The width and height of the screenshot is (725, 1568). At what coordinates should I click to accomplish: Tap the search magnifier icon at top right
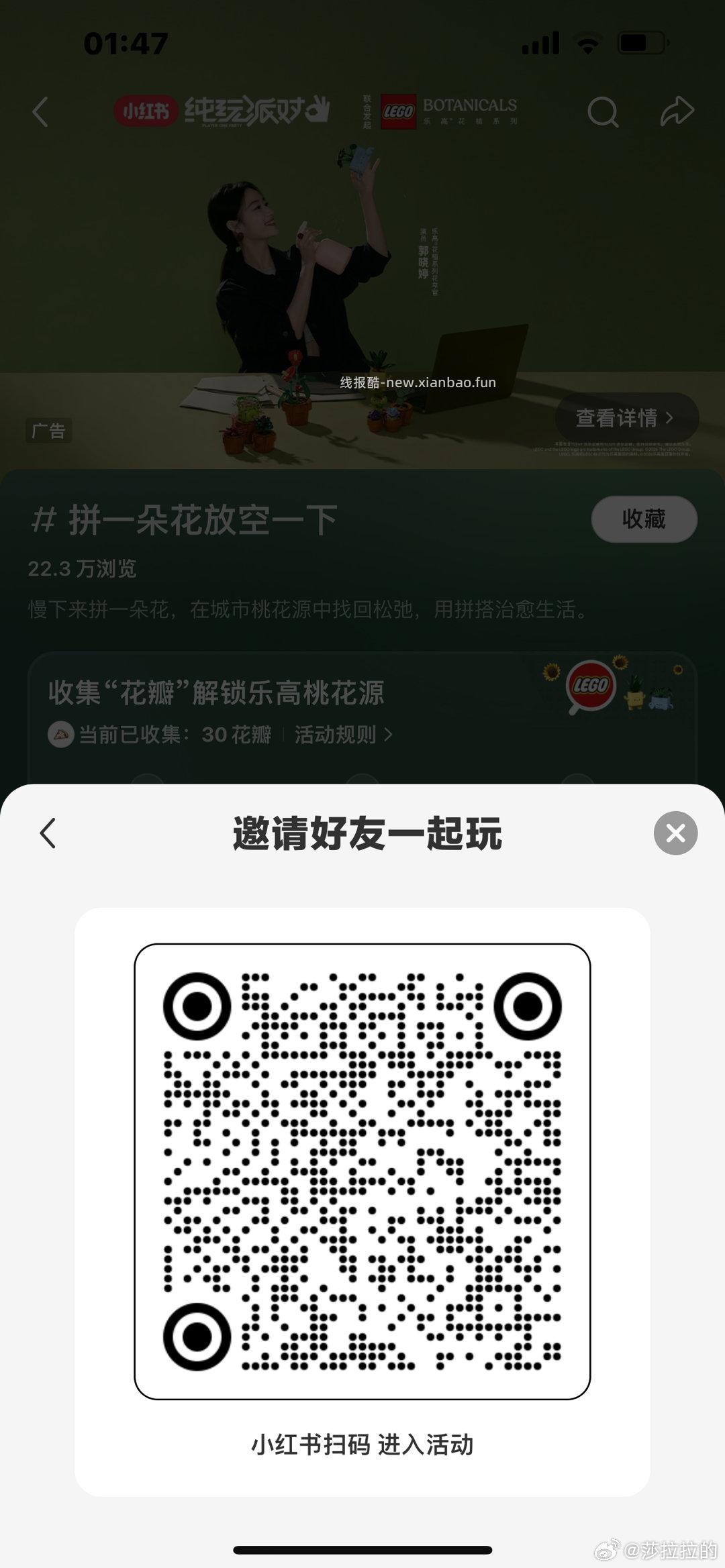tap(602, 112)
